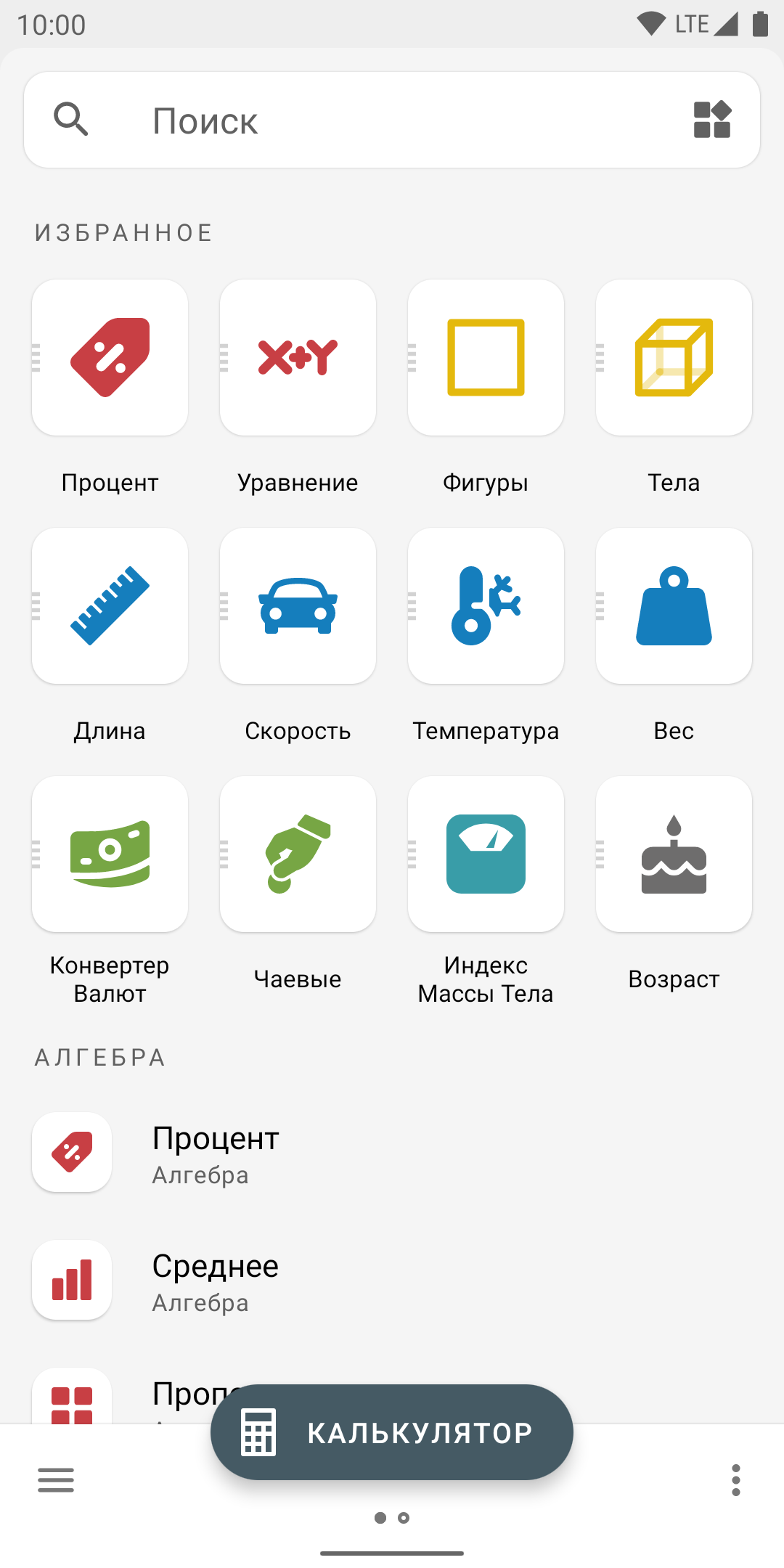Open the Возраст age calculator
This screenshot has height=1568, width=784.
[x=674, y=854]
